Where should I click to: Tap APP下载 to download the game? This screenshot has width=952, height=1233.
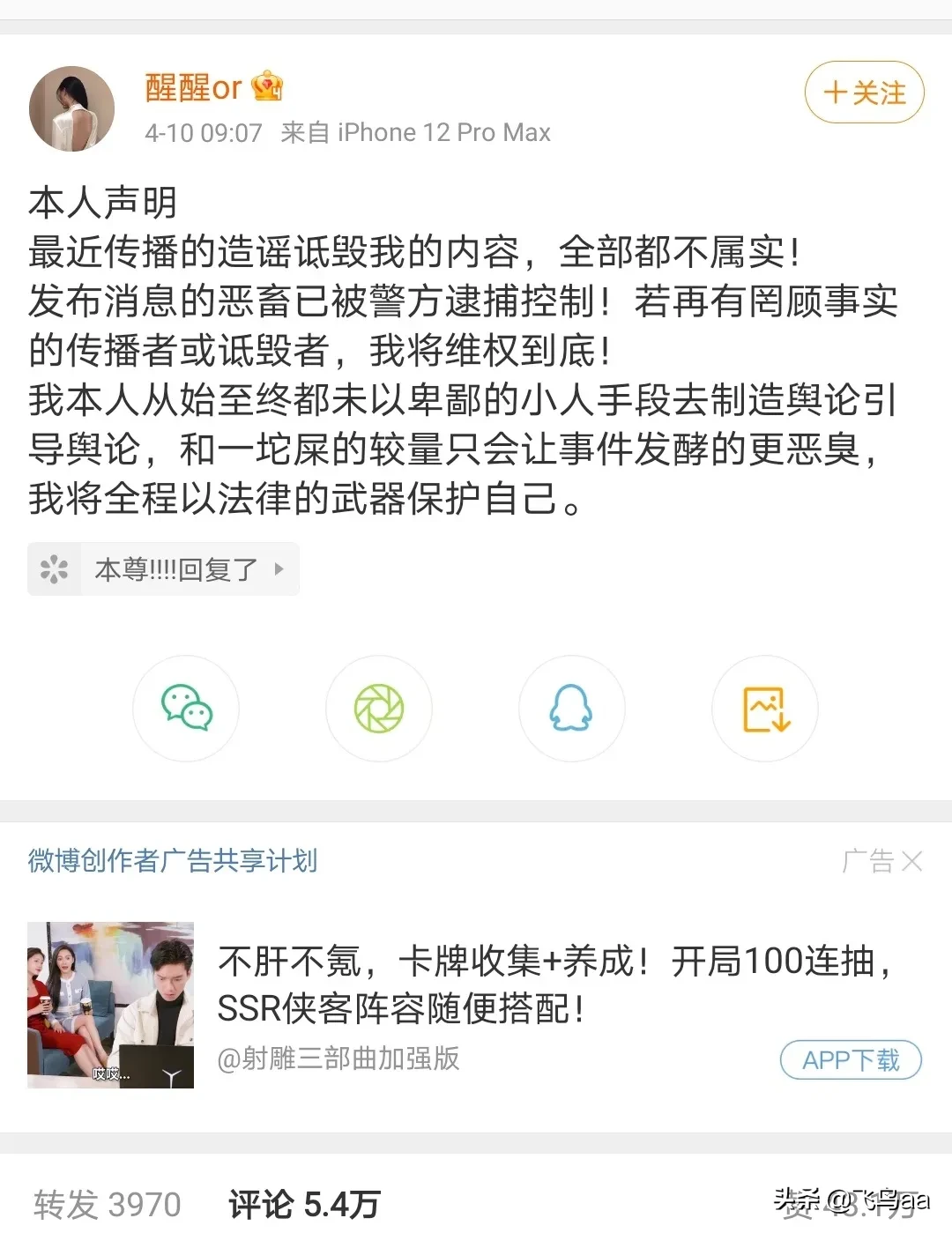coord(850,1059)
